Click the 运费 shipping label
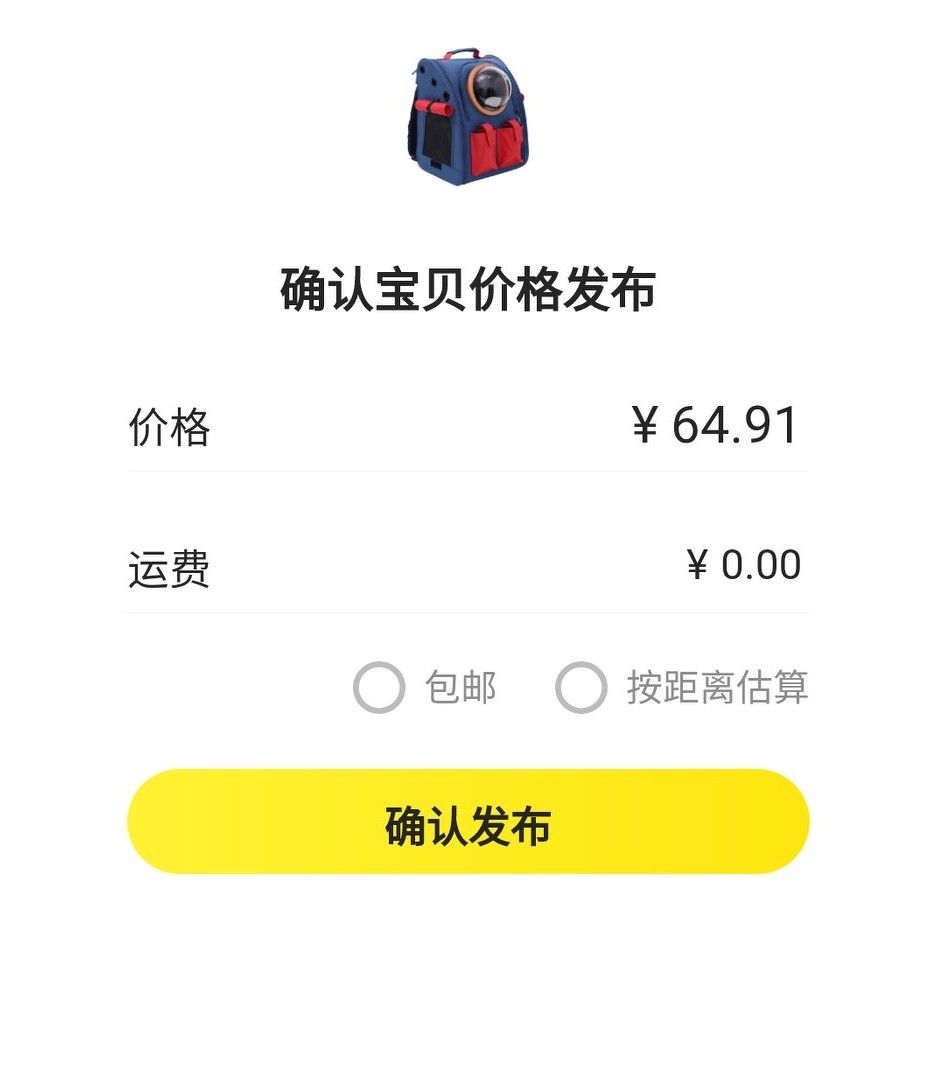 point(168,564)
